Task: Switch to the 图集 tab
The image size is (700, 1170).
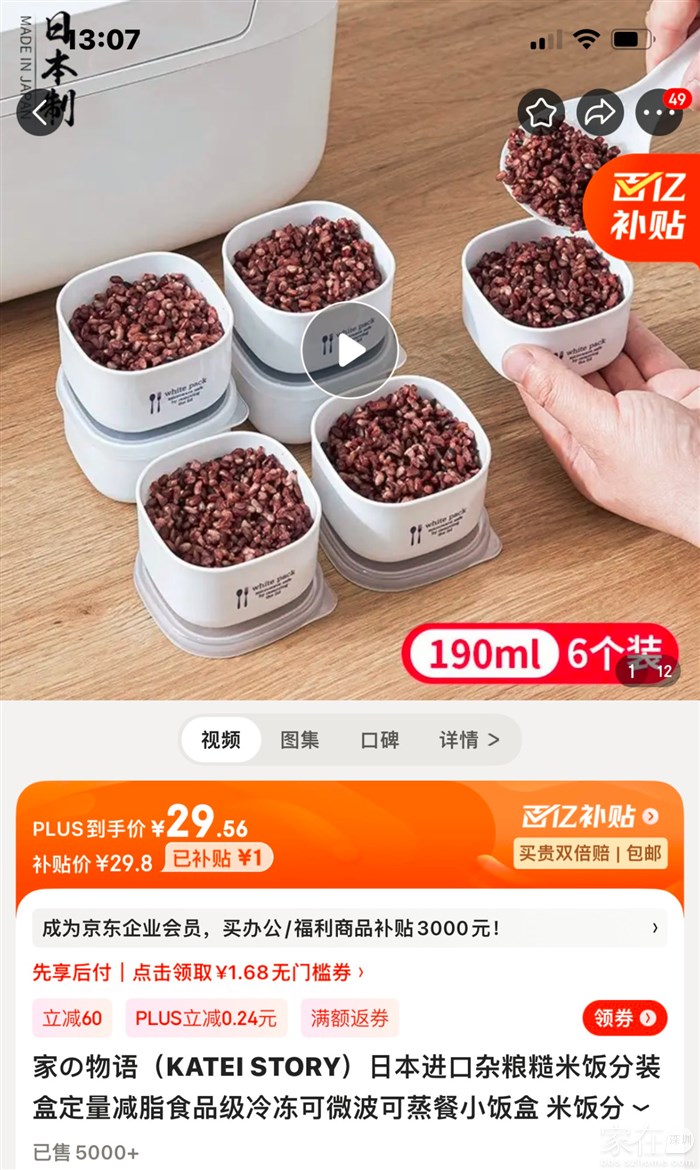Action: coord(300,740)
